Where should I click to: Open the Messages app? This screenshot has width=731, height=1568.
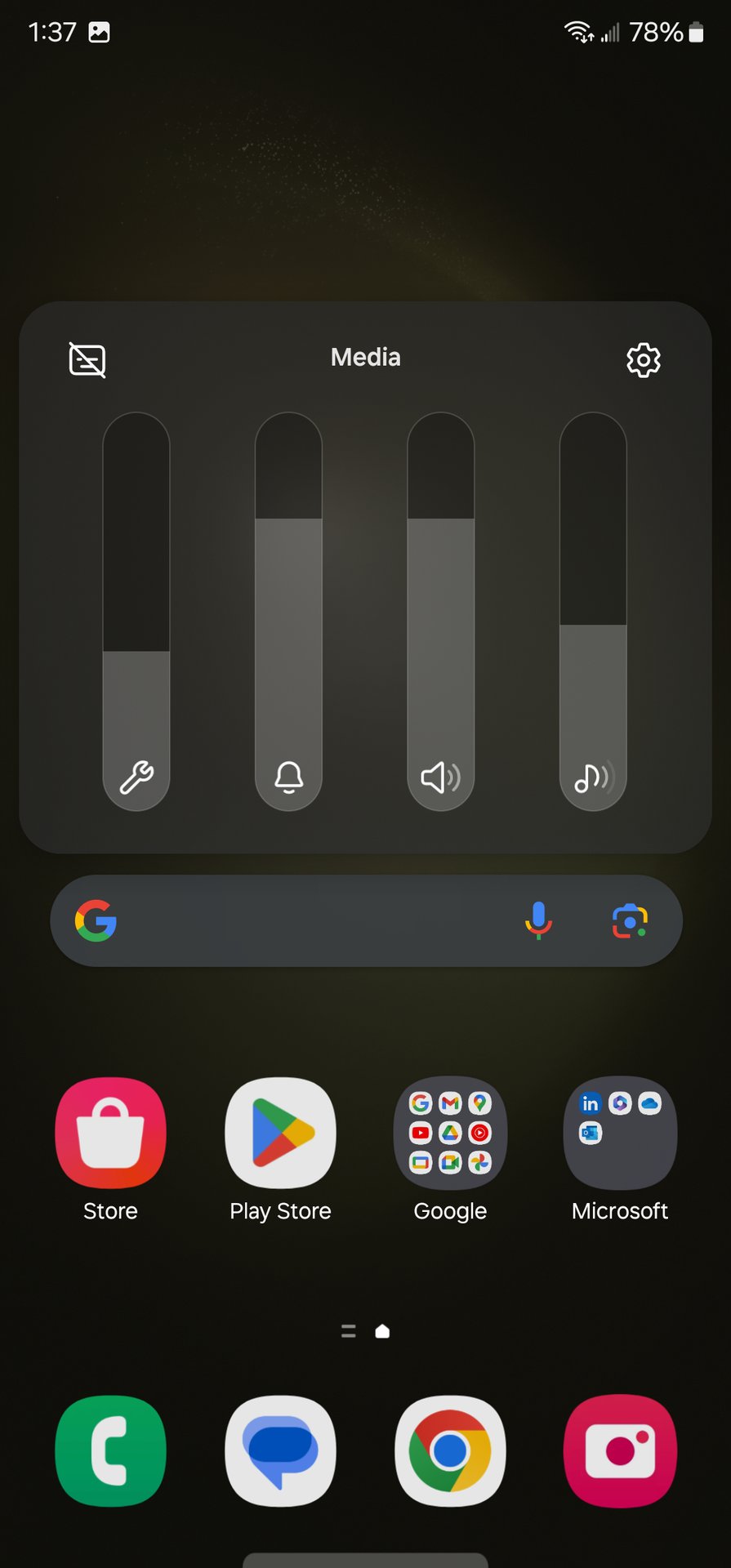pos(280,1450)
